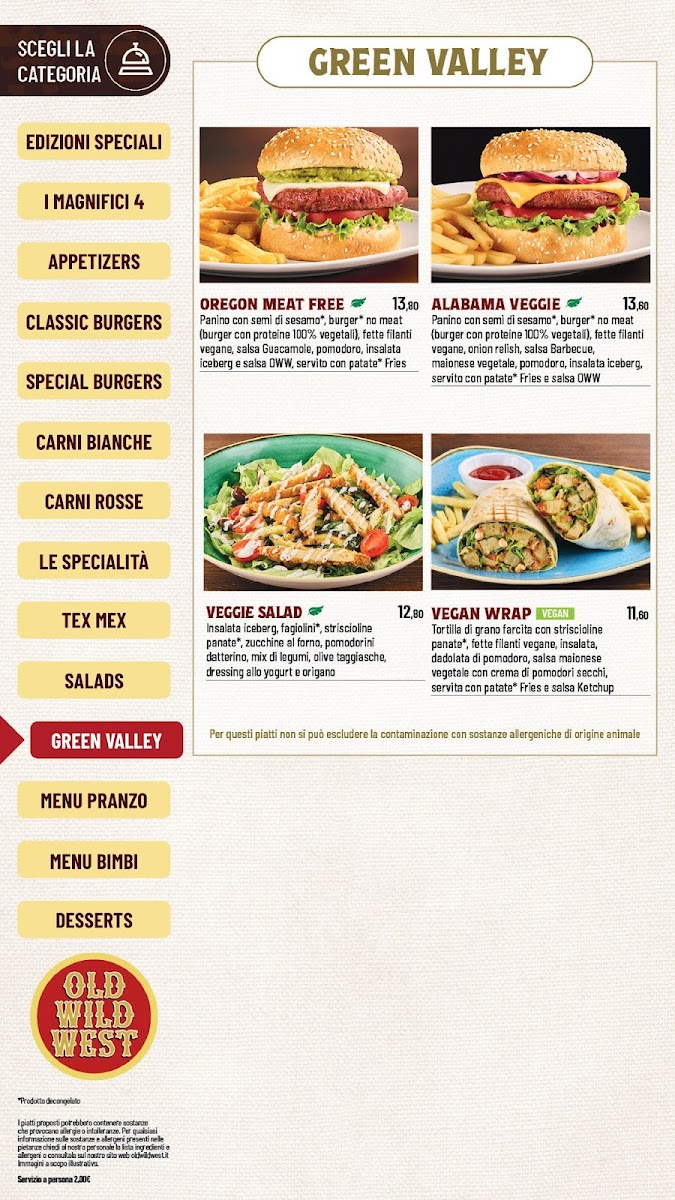Open the Menu Pranzo category
Viewport: 675px width, 1200px height.
(x=94, y=800)
